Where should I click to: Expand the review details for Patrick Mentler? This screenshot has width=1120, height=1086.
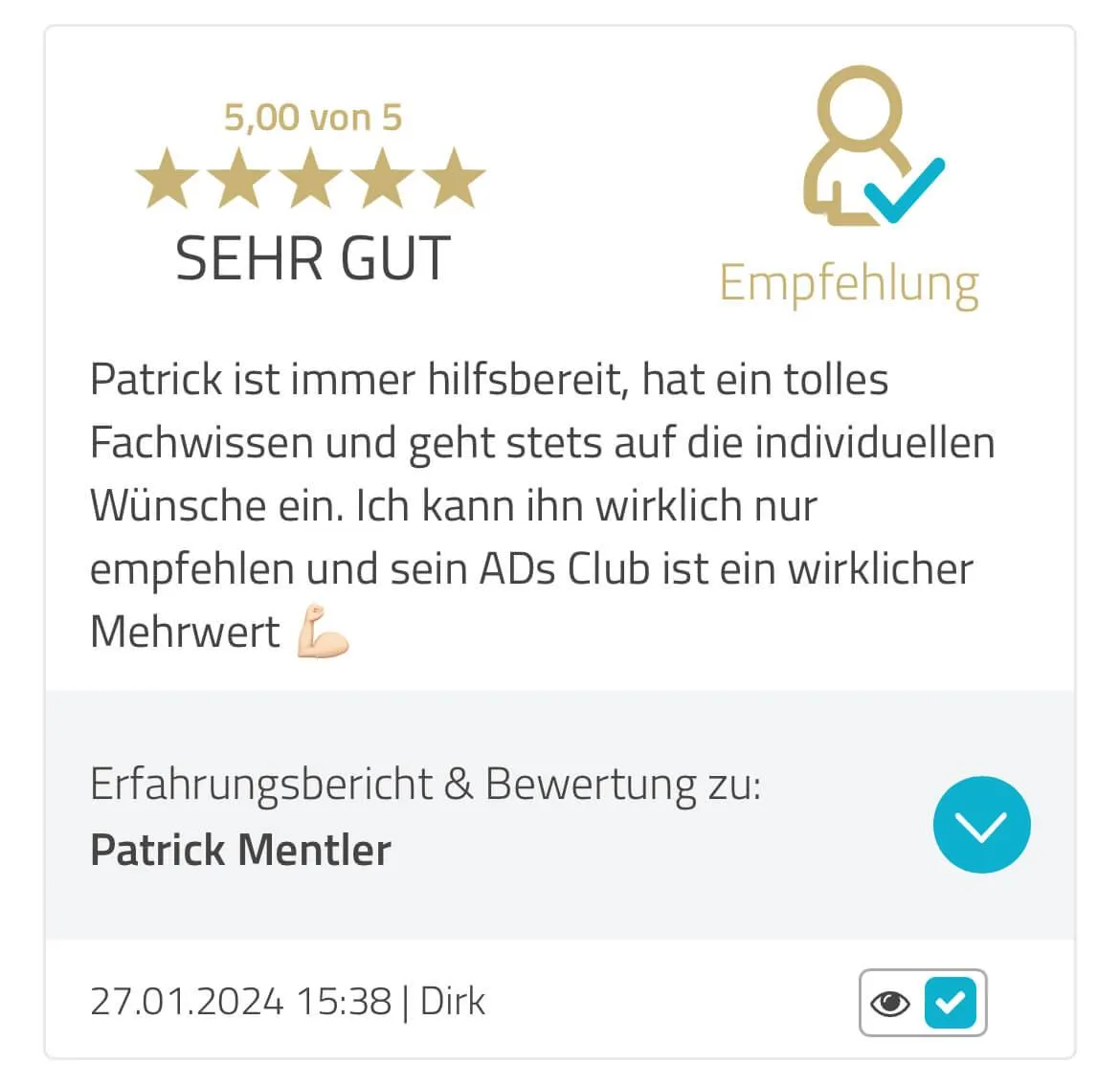point(981,825)
